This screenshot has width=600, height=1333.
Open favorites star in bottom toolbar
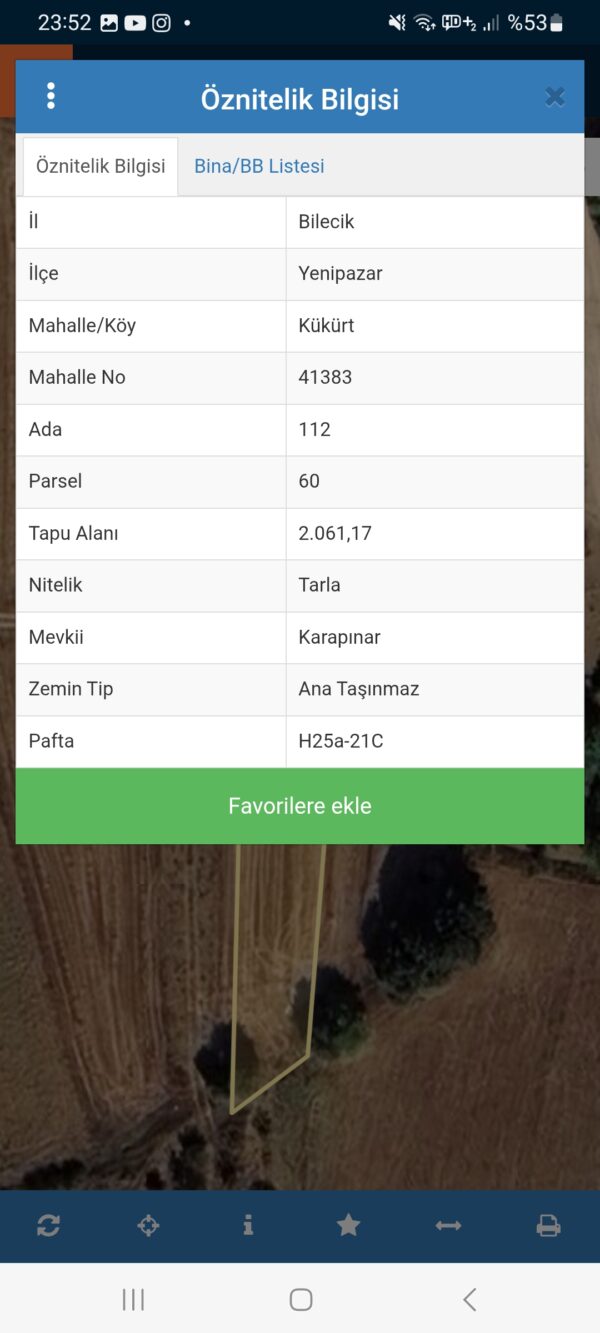(x=348, y=1225)
